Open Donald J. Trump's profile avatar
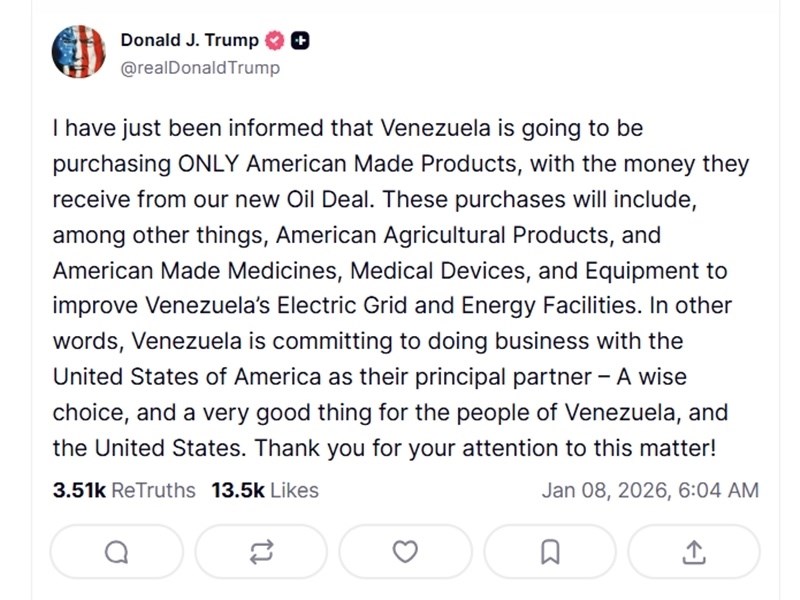This screenshot has width=800, height=600. 77,52
